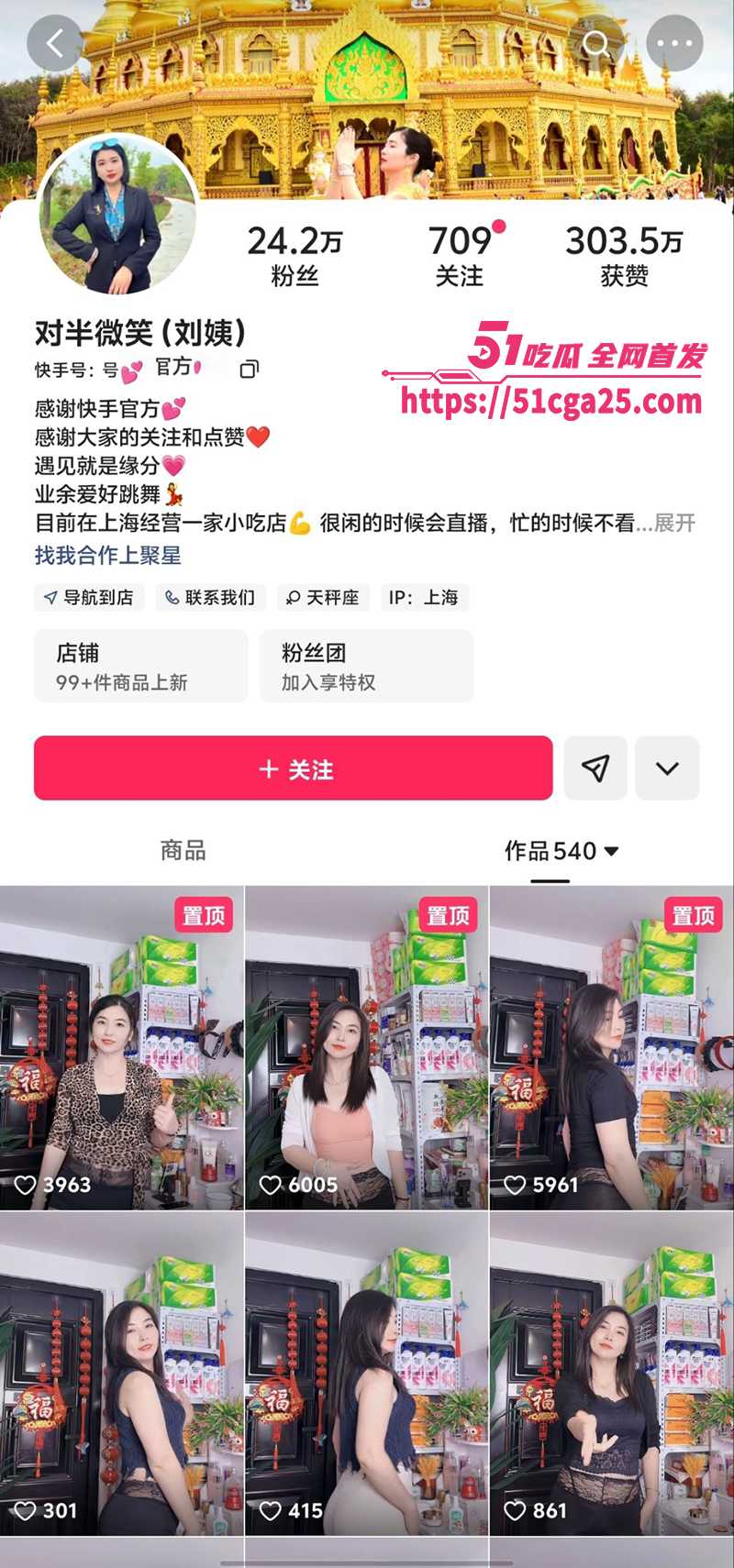The height and width of the screenshot is (1568, 734).
Task: Open the 店铺 card
Action: [x=140, y=667]
